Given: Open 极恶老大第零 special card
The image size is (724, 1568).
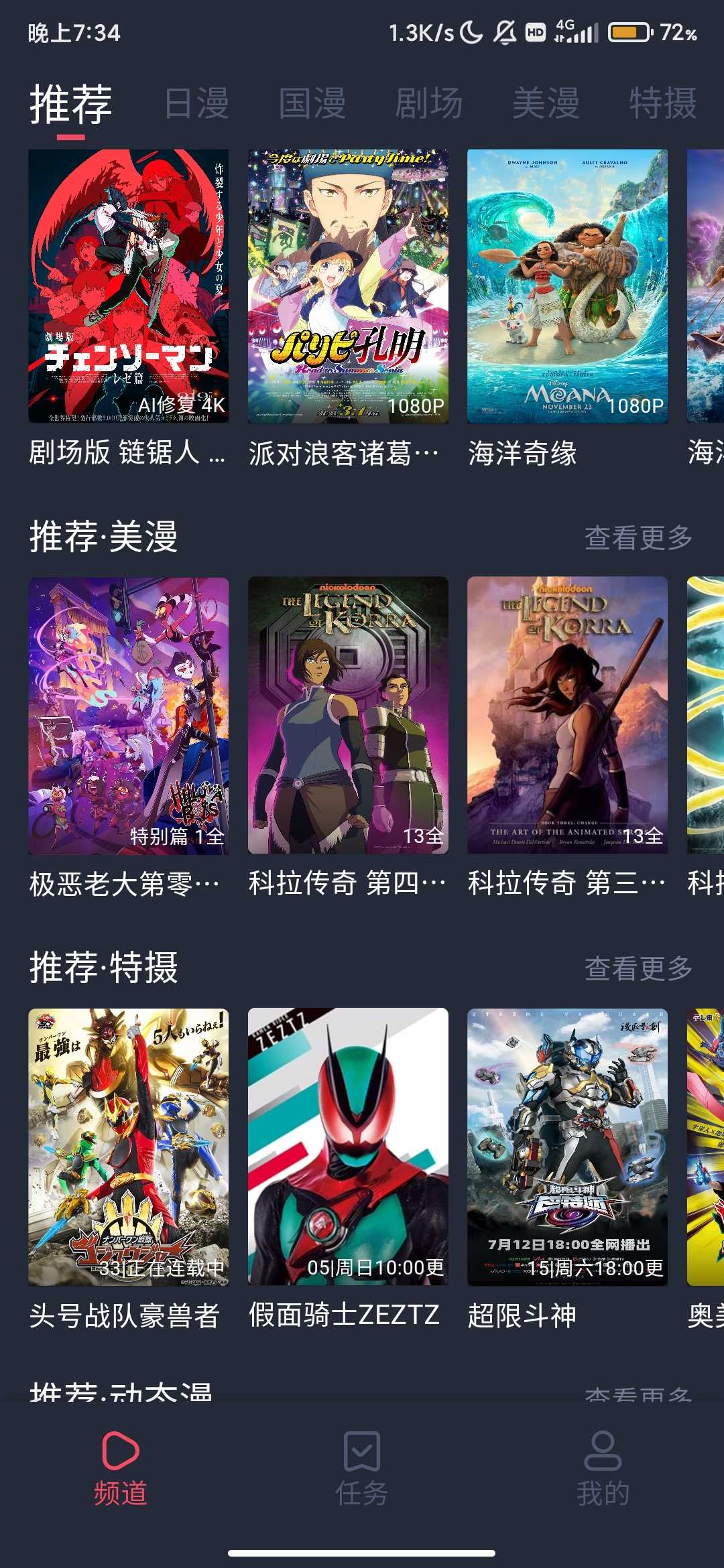Looking at the screenshot, I should click(x=129, y=716).
